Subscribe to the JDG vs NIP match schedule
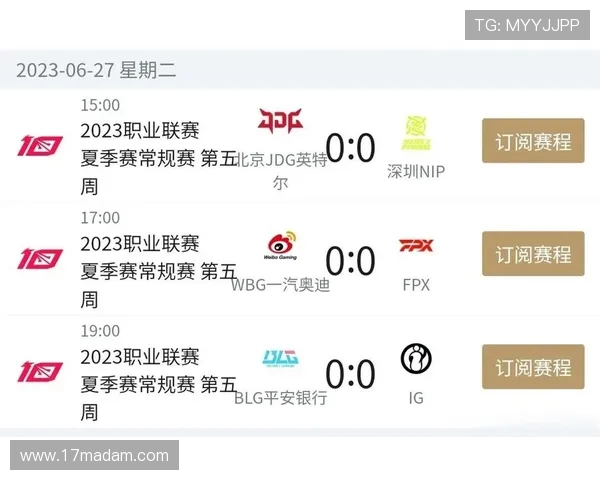This screenshot has width=600, height=480. click(x=533, y=142)
